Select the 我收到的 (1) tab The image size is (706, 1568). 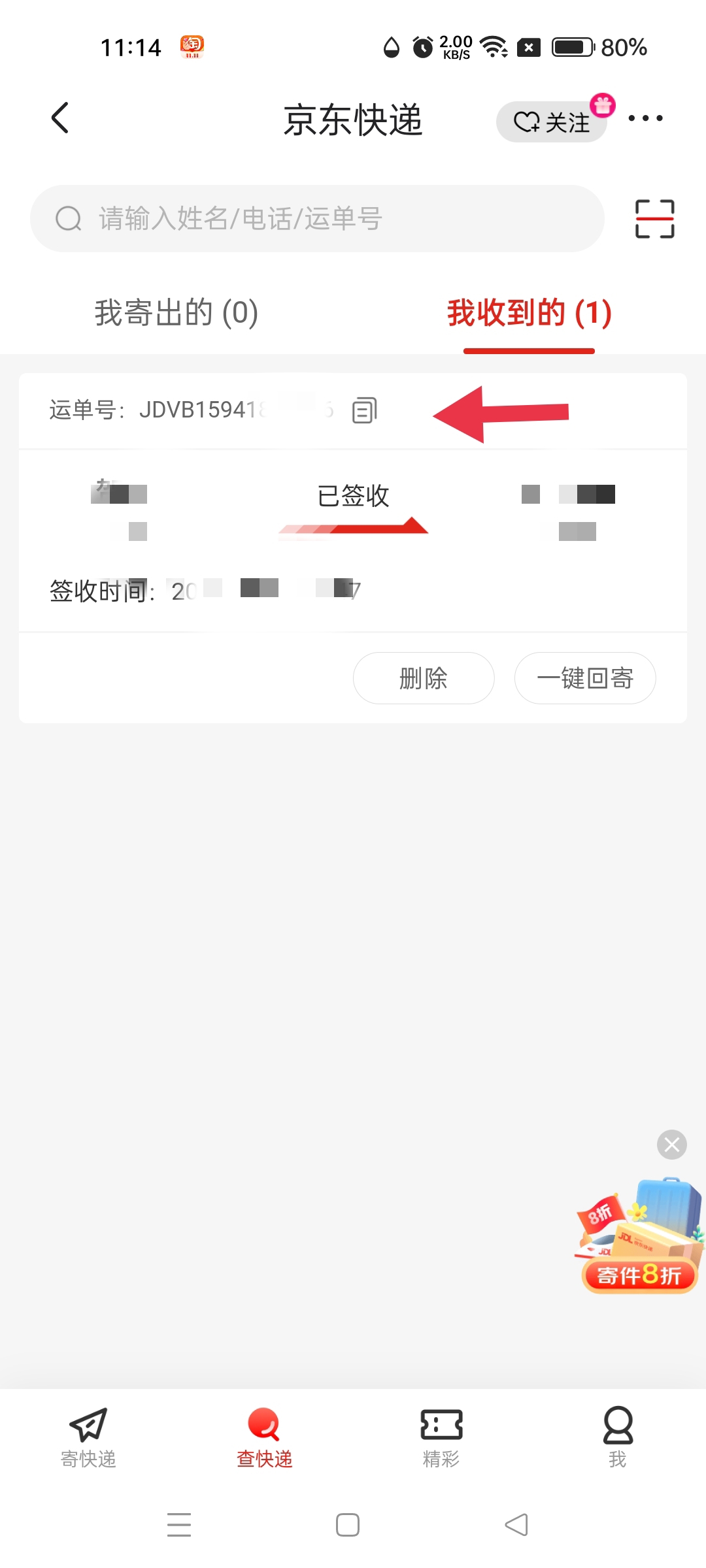[x=529, y=313]
